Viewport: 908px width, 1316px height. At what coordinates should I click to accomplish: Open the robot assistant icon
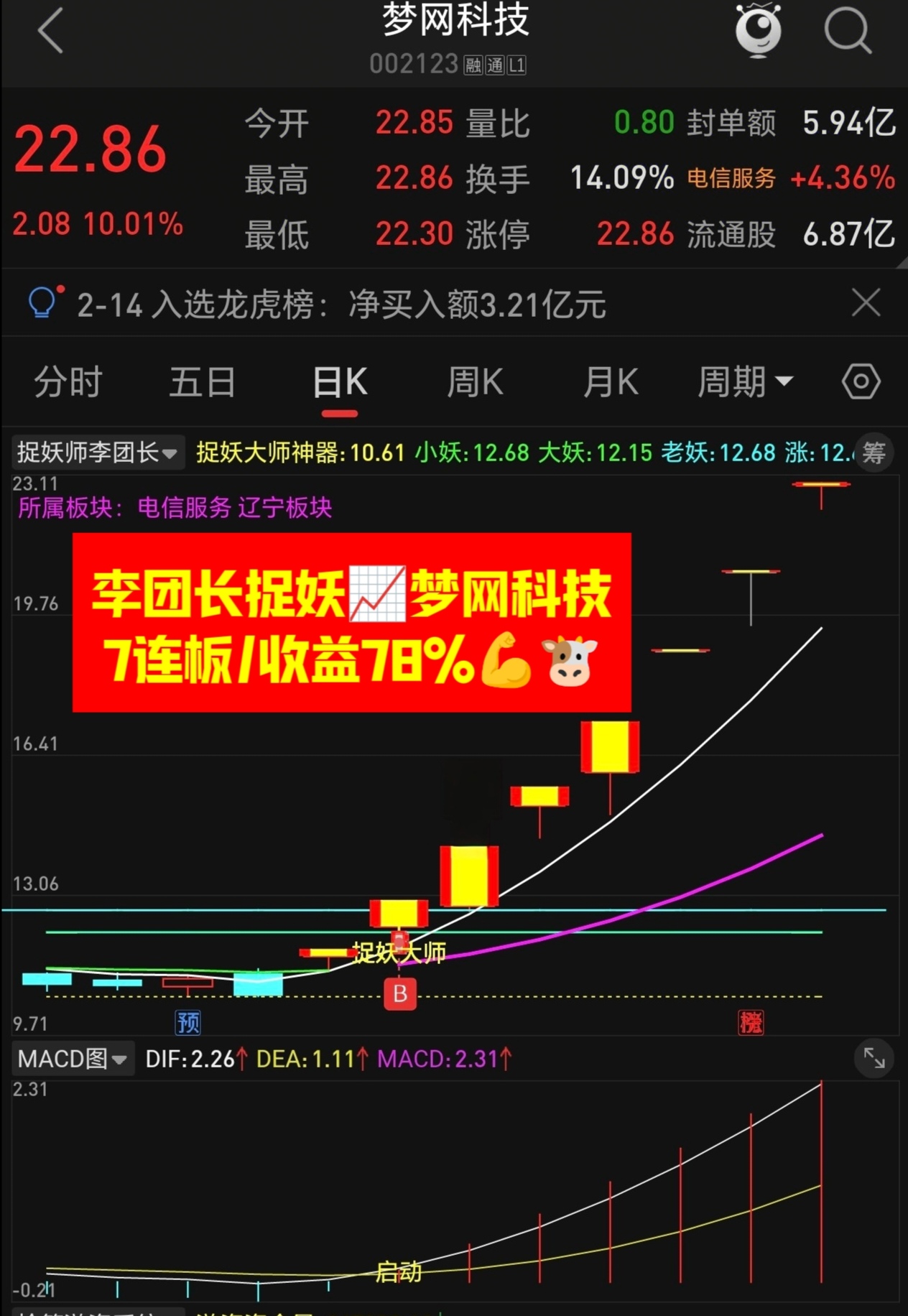click(x=758, y=30)
